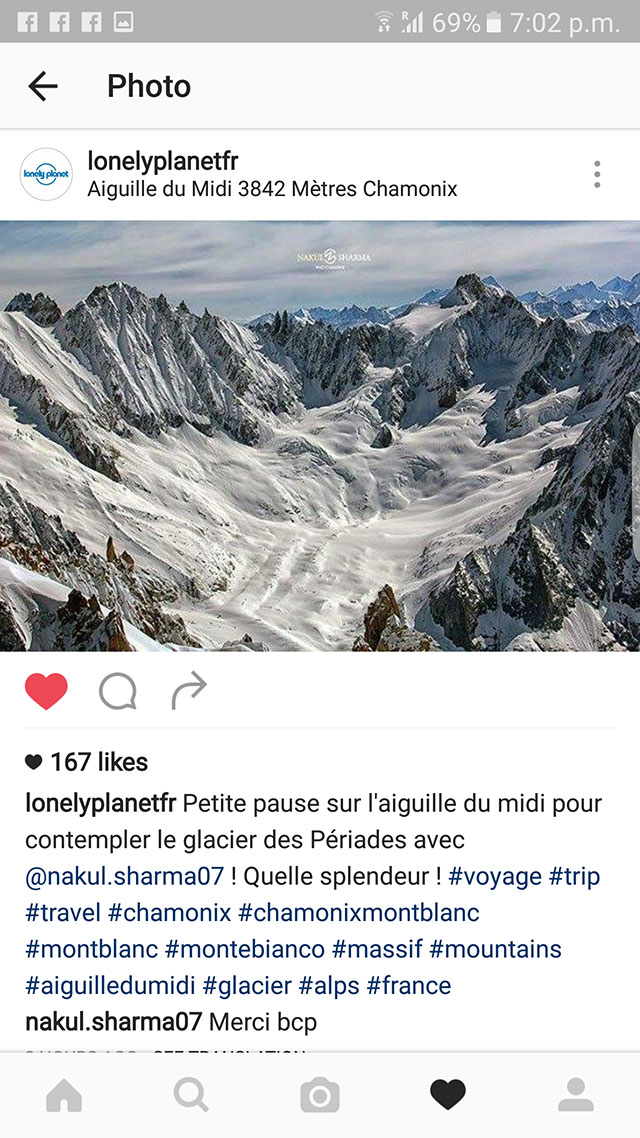The image size is (640, 1138).
Task: Open comments with the speech bubble icon
Action: pos(118,691)
